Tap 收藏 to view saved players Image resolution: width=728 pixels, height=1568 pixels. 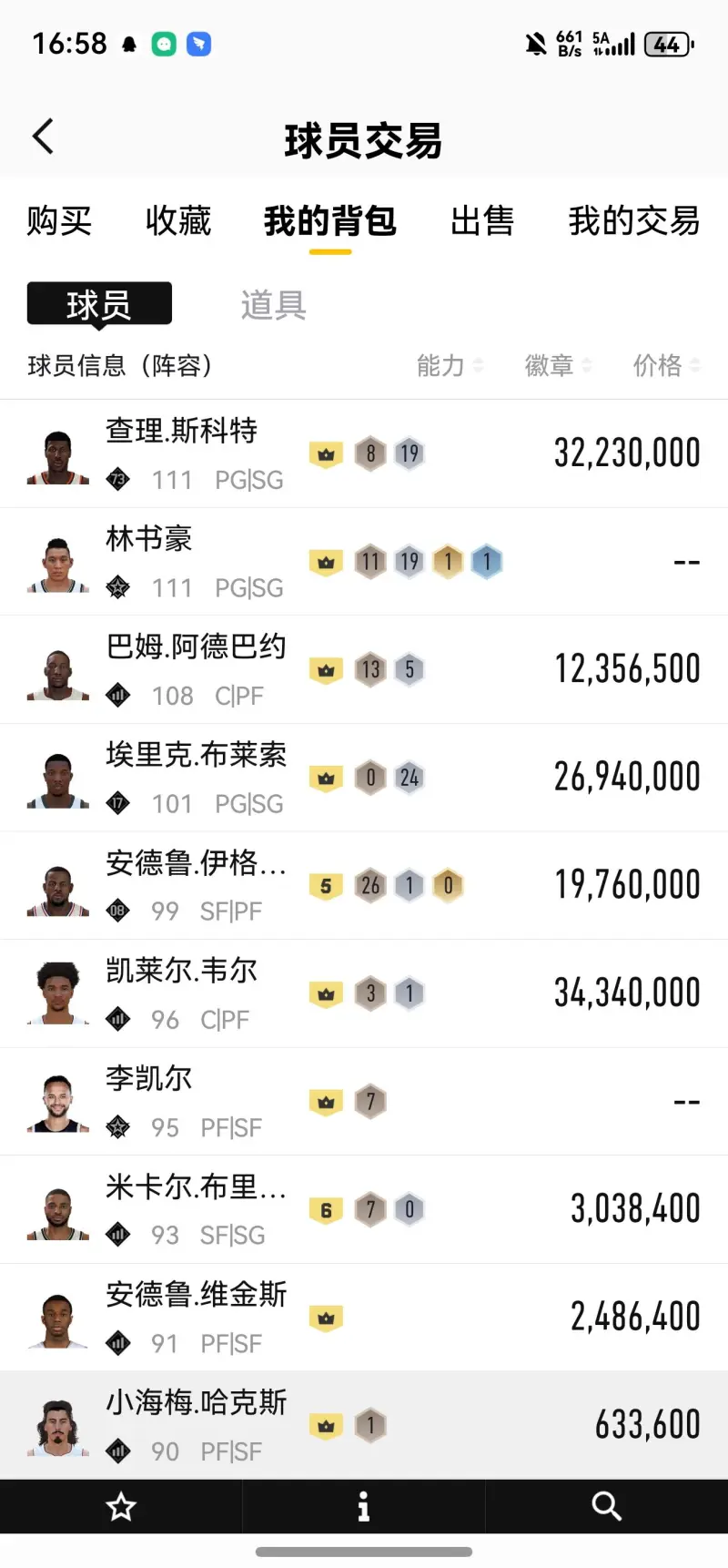coord(179,221)
